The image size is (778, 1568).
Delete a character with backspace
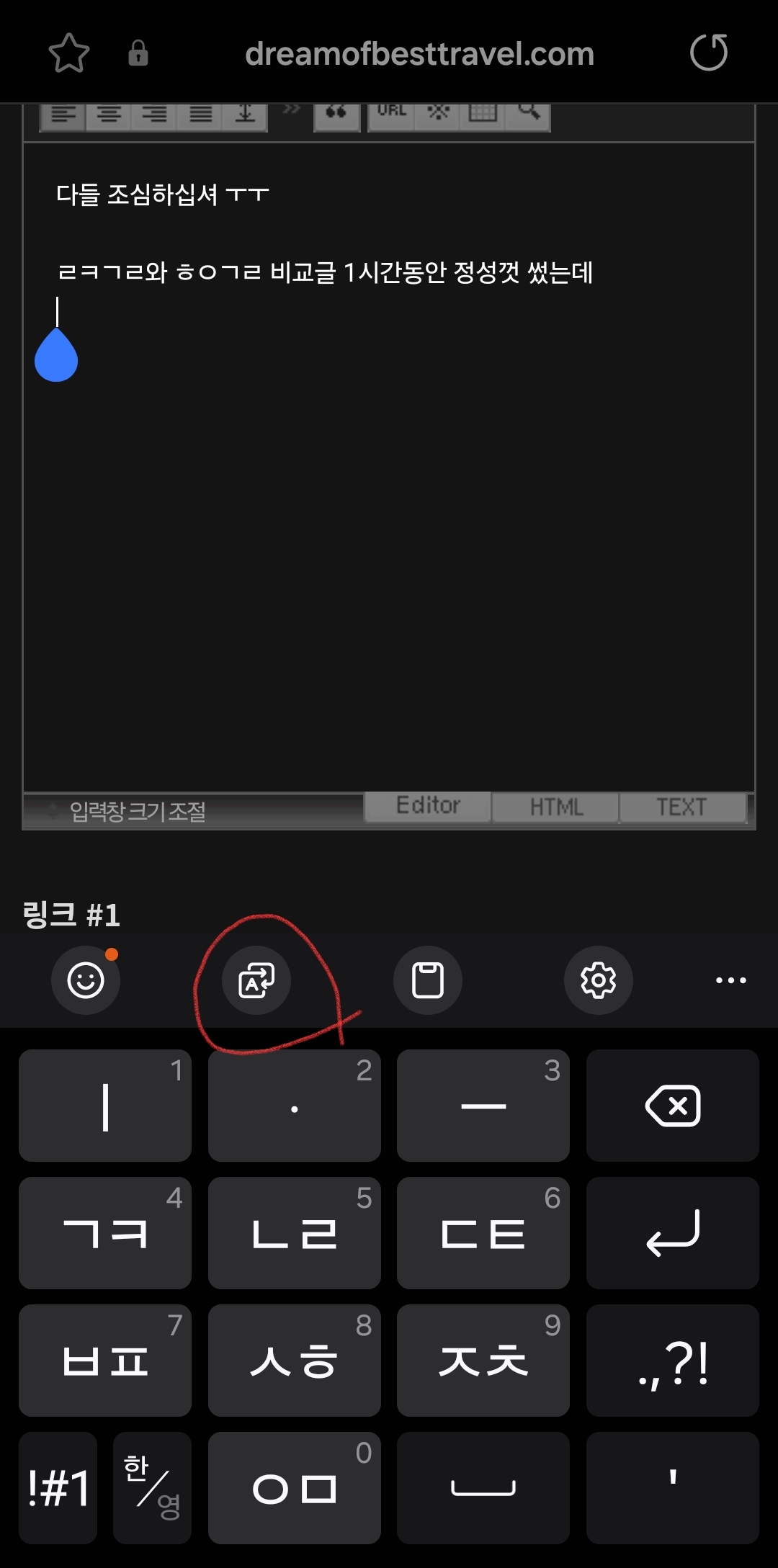672,1106
